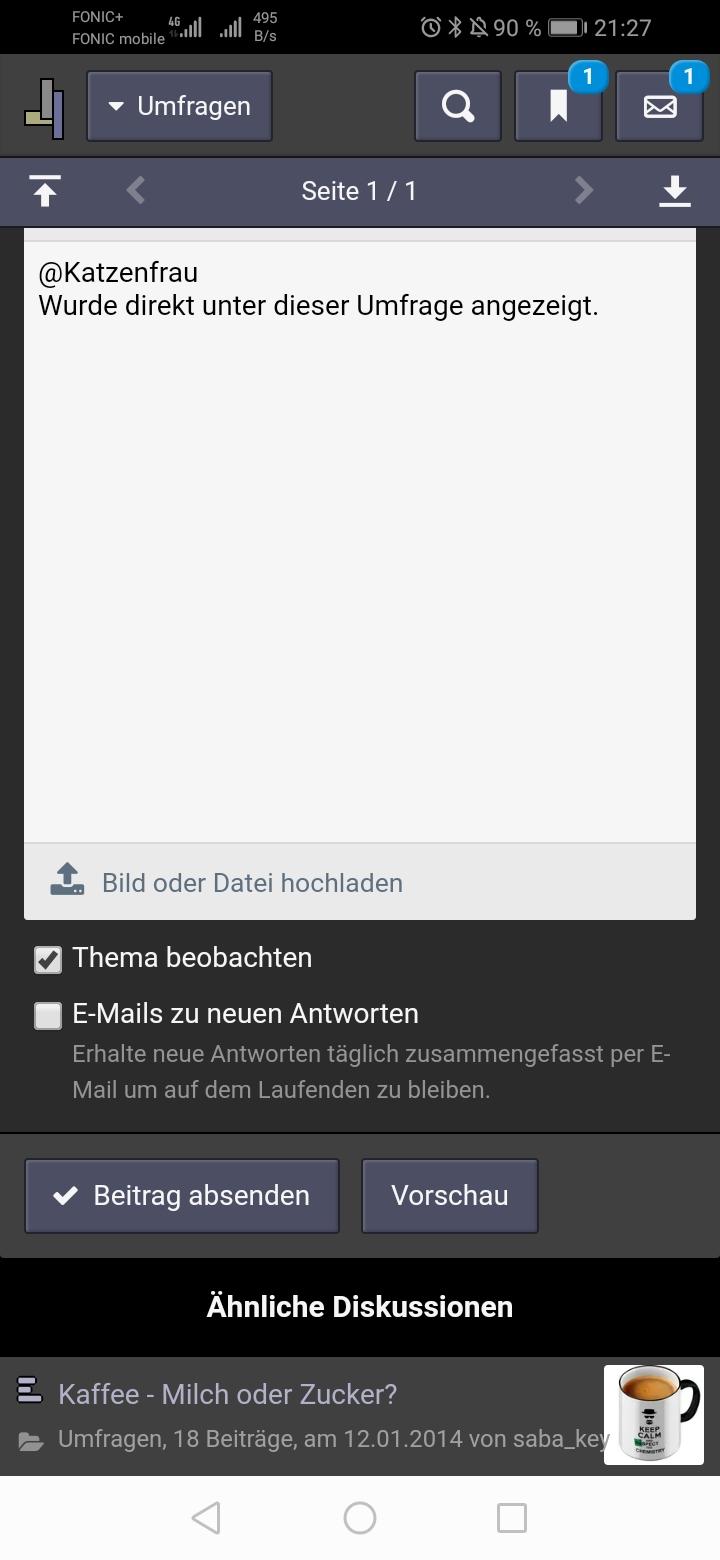Tap into the reply text field
The width and height of the screenshot is (720, 1560).
pos(360,542)
